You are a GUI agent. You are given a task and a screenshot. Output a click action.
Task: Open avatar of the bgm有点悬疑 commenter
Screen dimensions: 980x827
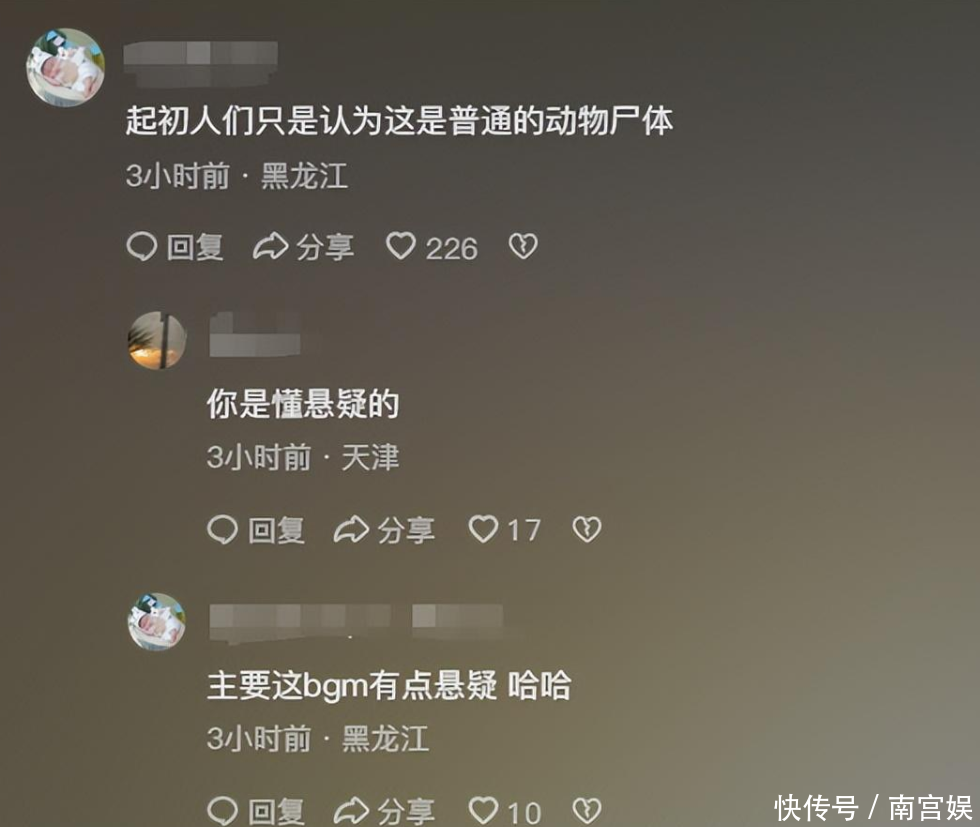157,621
